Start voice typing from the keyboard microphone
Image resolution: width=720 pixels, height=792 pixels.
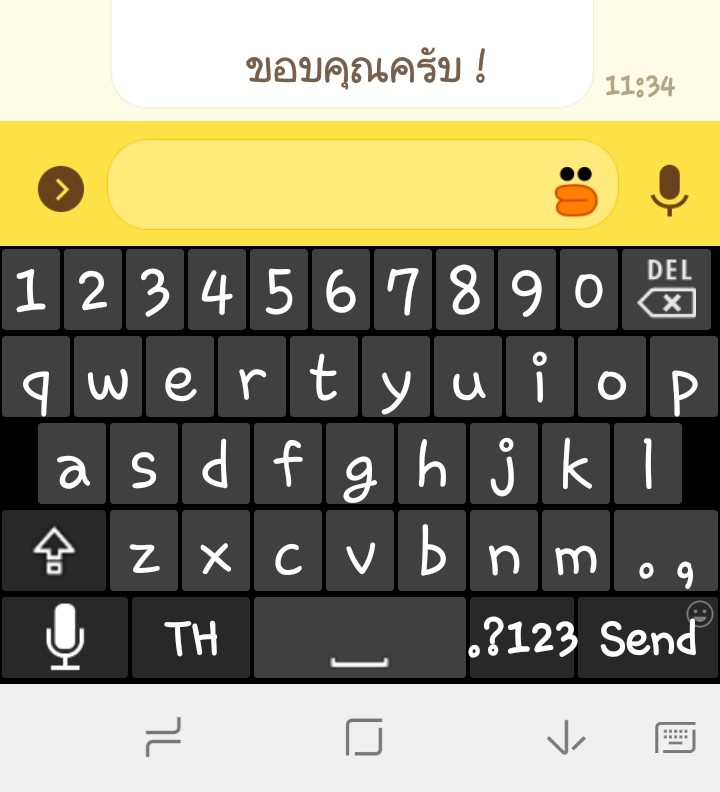[x=65, y=638]
